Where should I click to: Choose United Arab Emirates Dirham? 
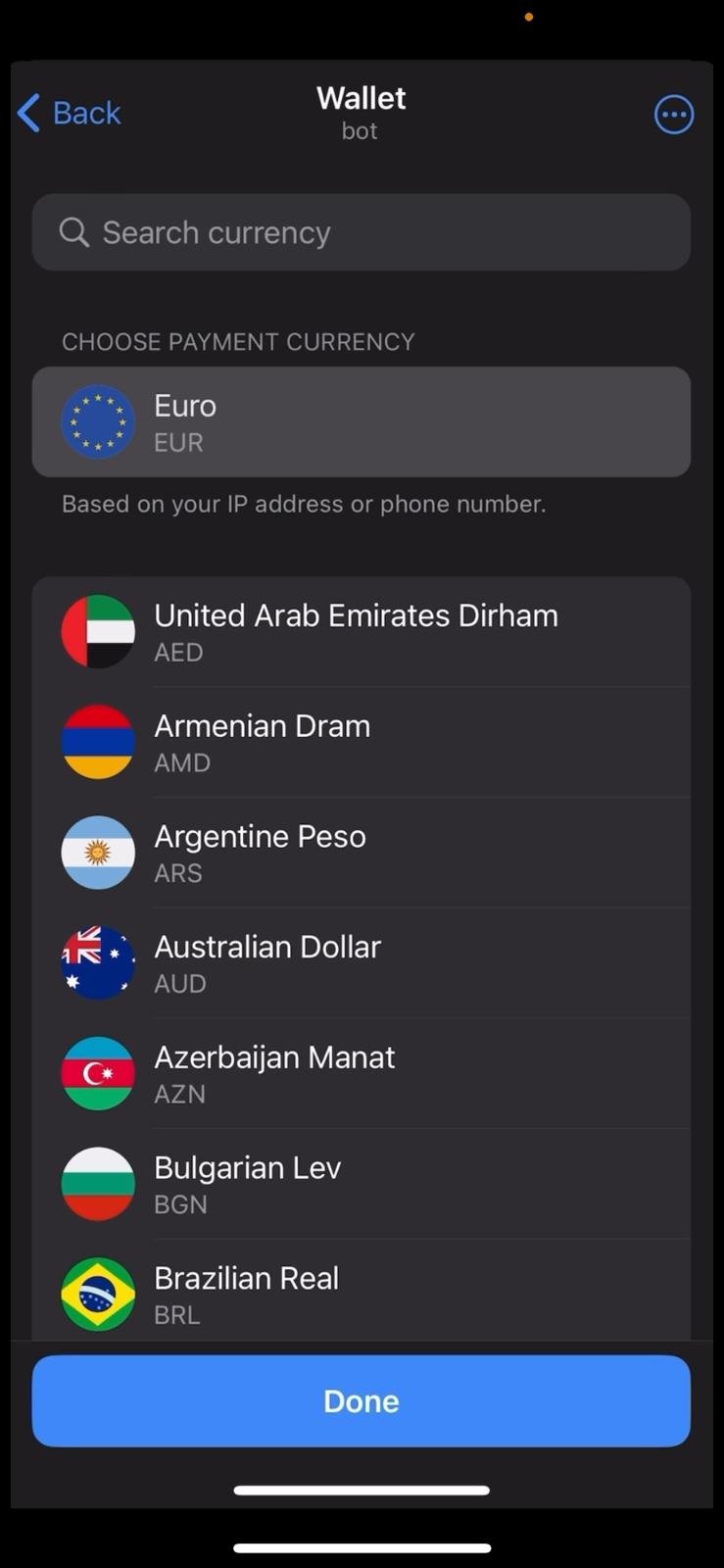361,632
